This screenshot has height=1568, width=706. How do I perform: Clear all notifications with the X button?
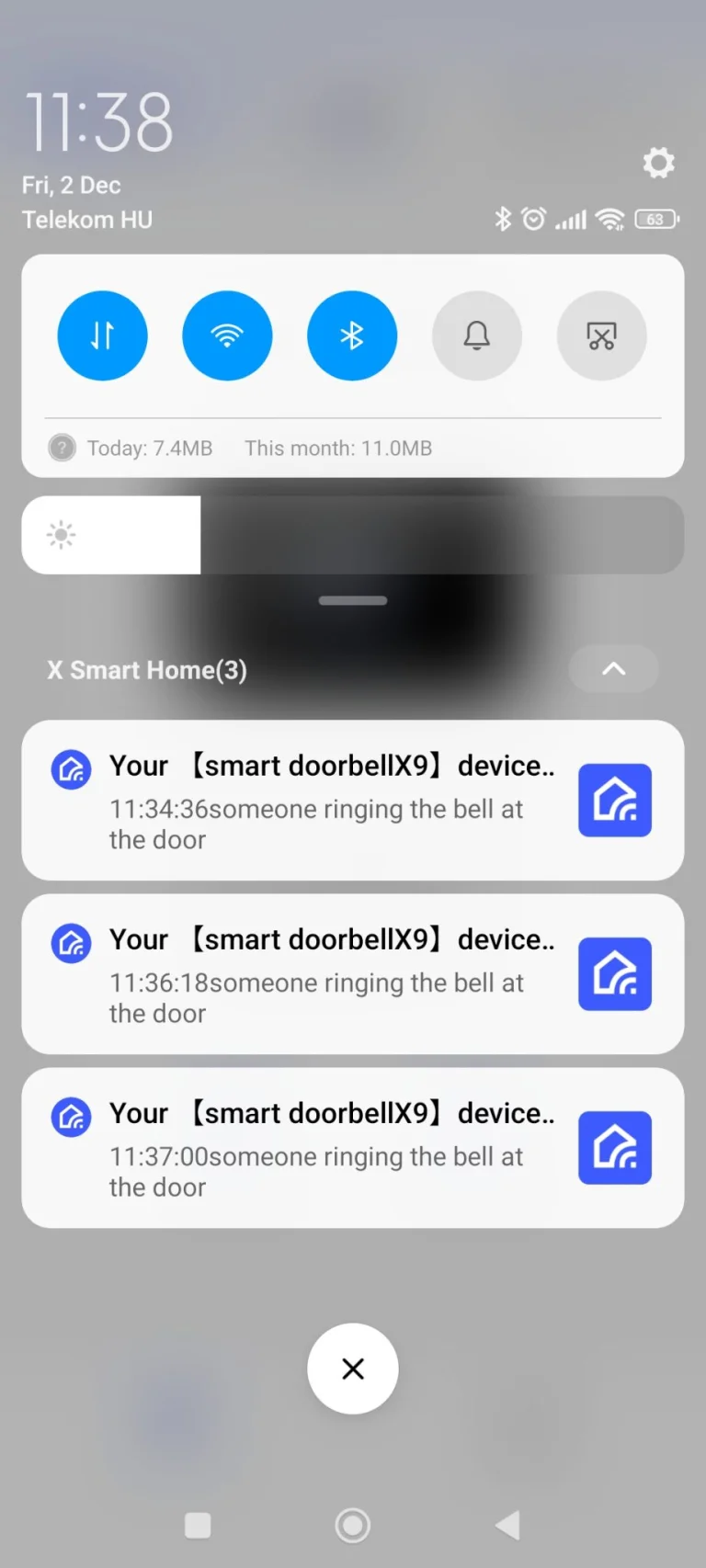click(x=353, y=1369)
